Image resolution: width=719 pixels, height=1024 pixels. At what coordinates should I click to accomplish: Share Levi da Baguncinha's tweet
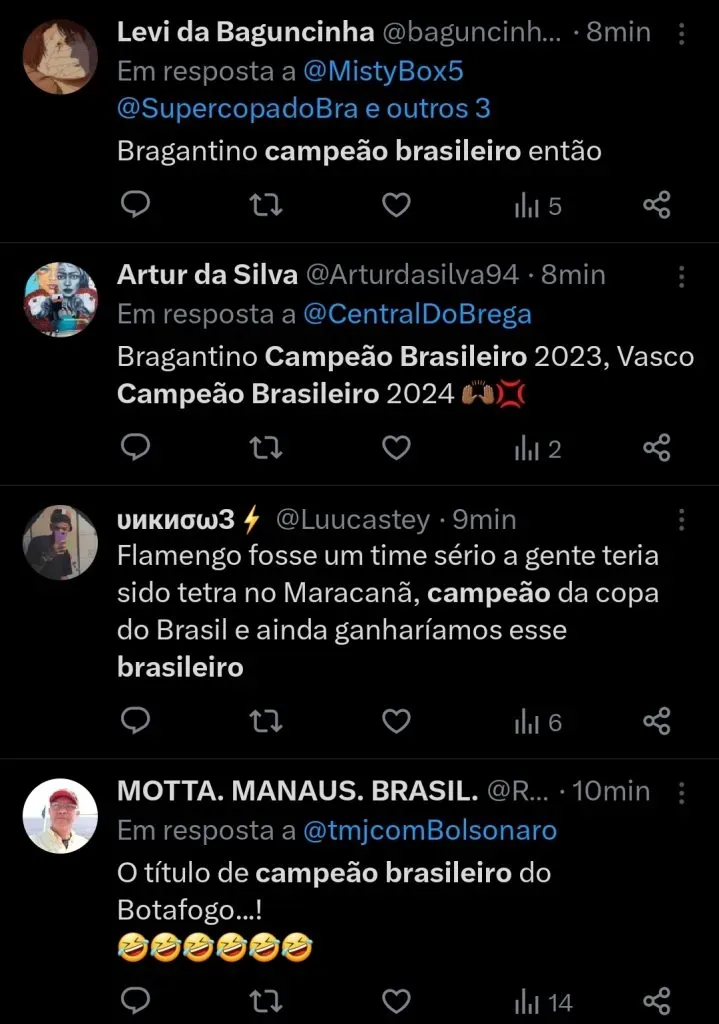pyautogui.click(x=656, y=206)
